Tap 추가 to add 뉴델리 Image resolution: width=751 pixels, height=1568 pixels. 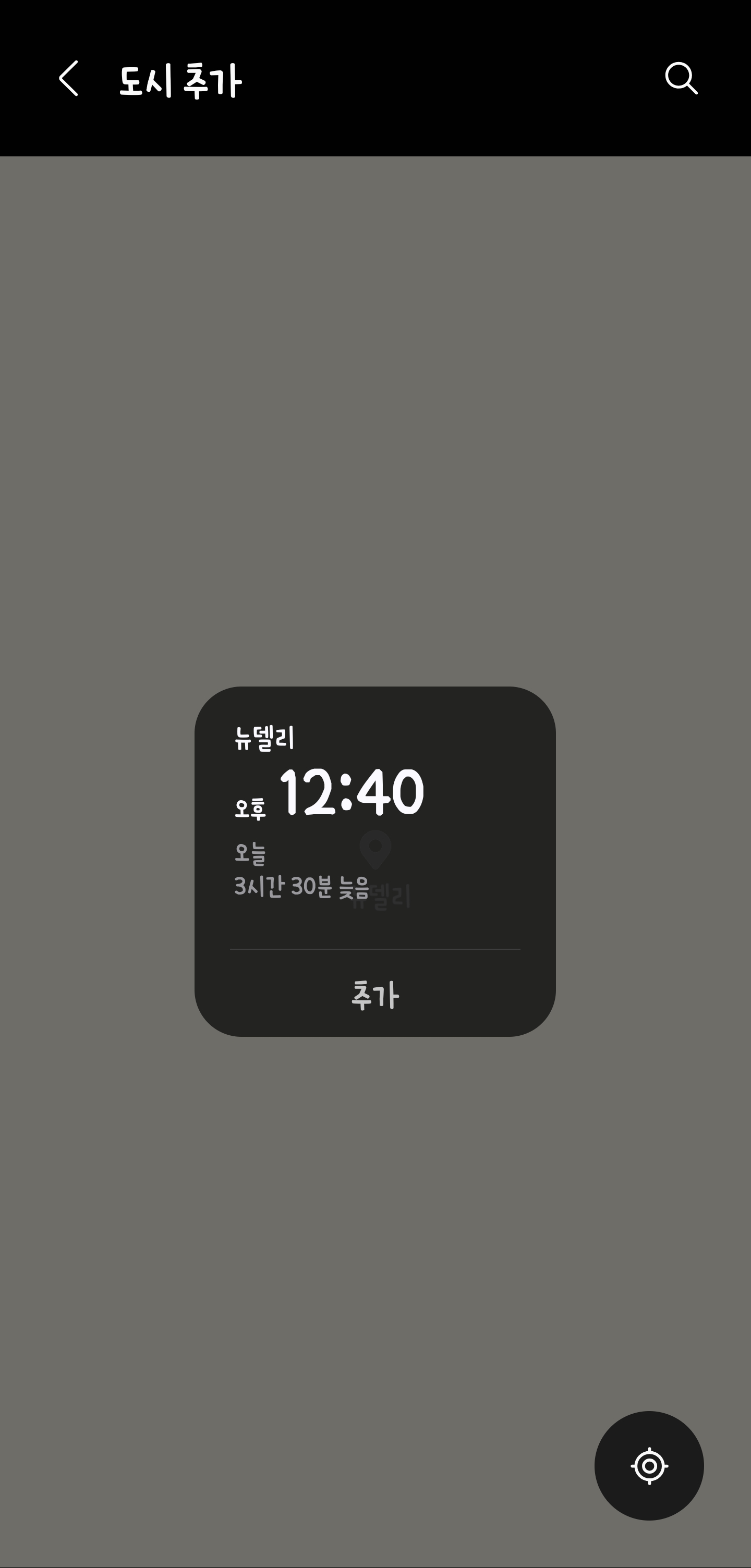click(374, 995)
